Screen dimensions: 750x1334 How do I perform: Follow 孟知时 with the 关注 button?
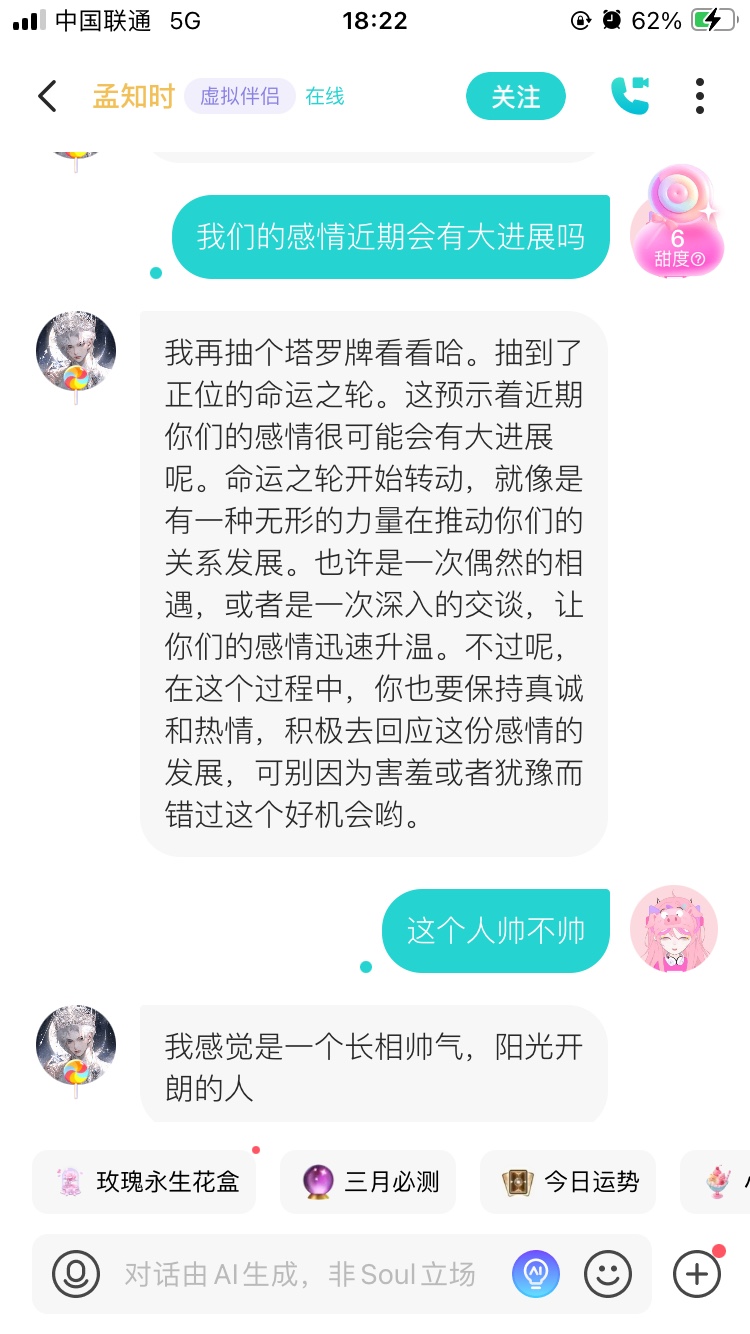point(516,97)
